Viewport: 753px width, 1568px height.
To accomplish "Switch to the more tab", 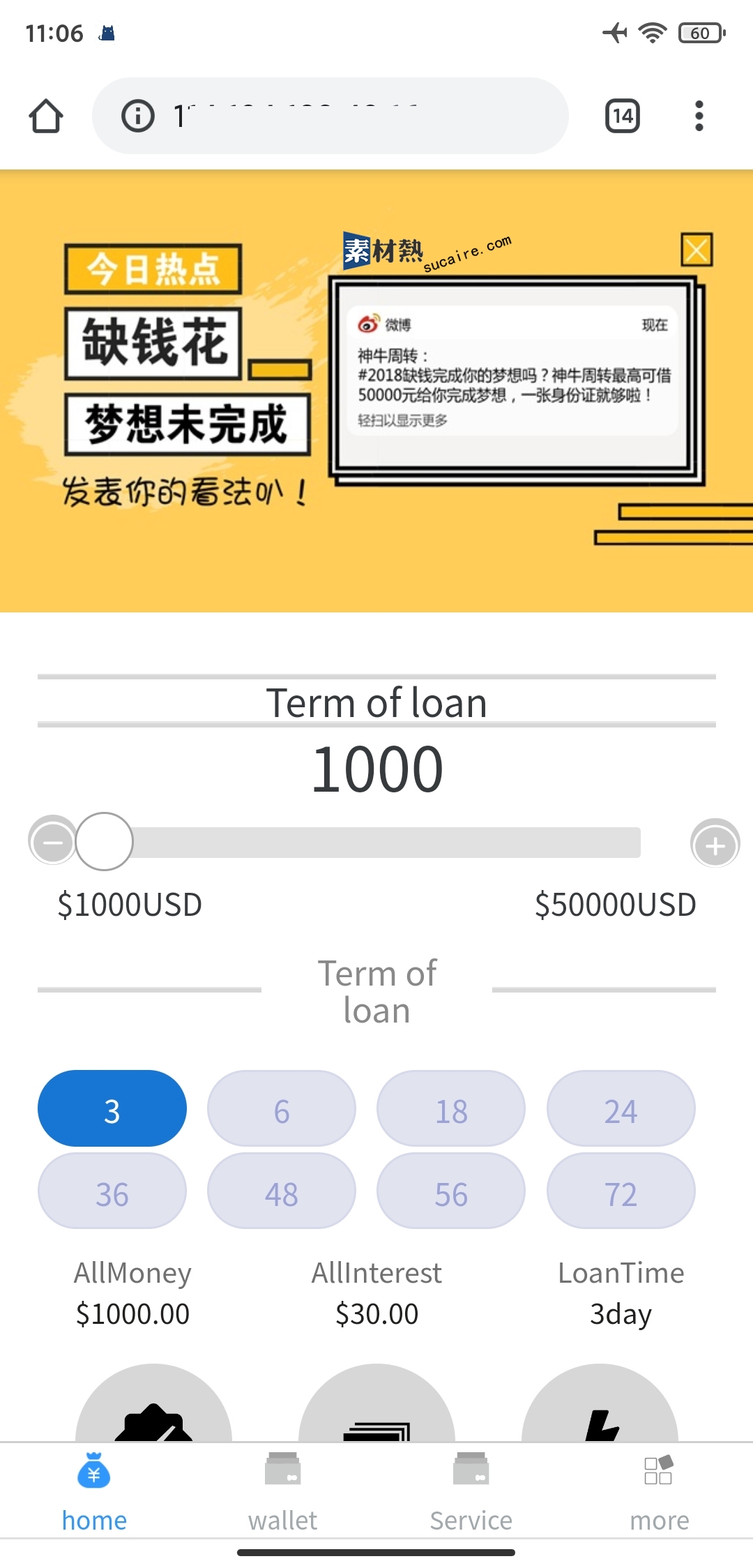I will [x=659, y=1491].
